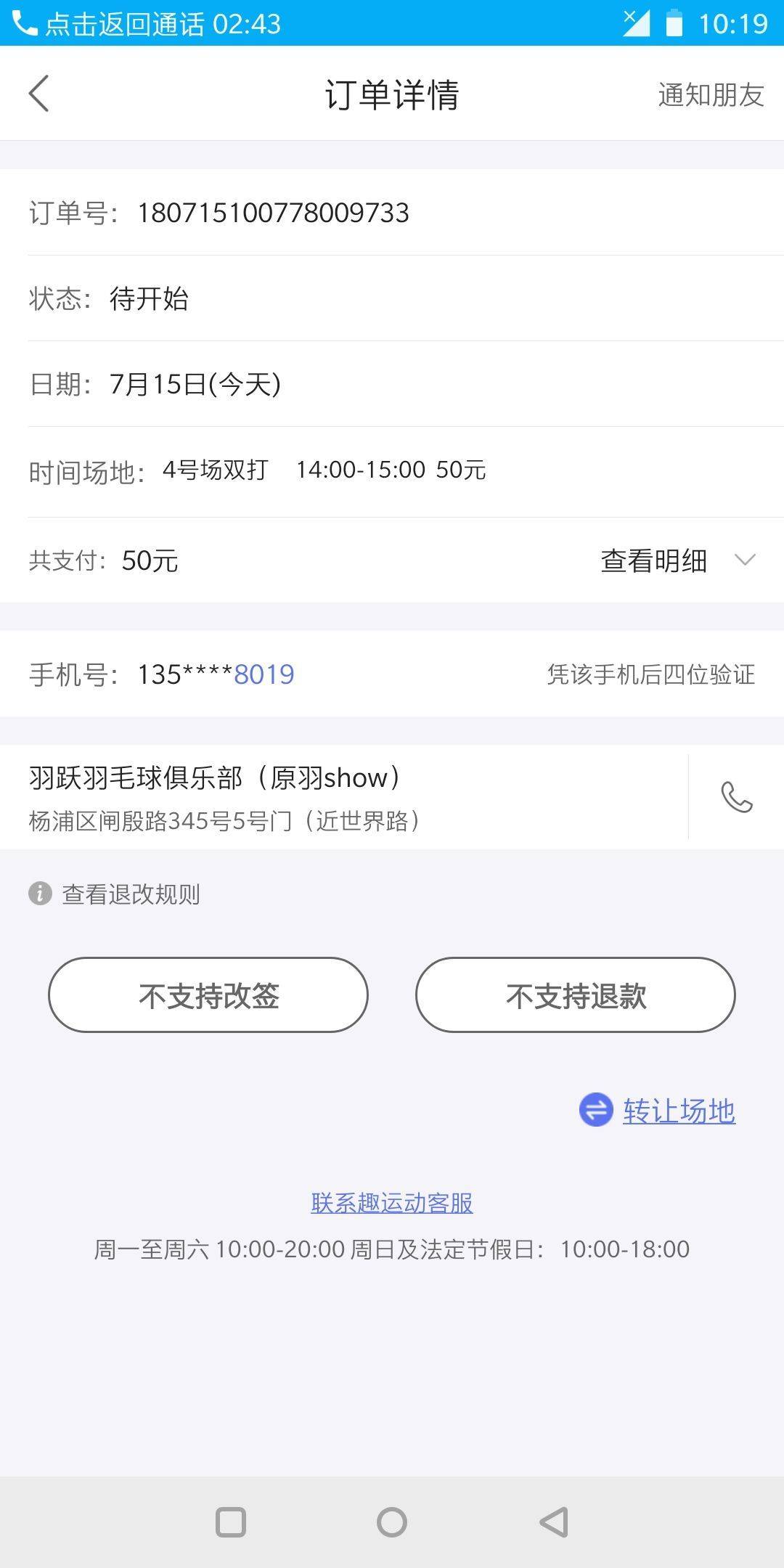Go to the system home screen
Viewport: 784px width, 1568px height.
[x=392, y=1522]
